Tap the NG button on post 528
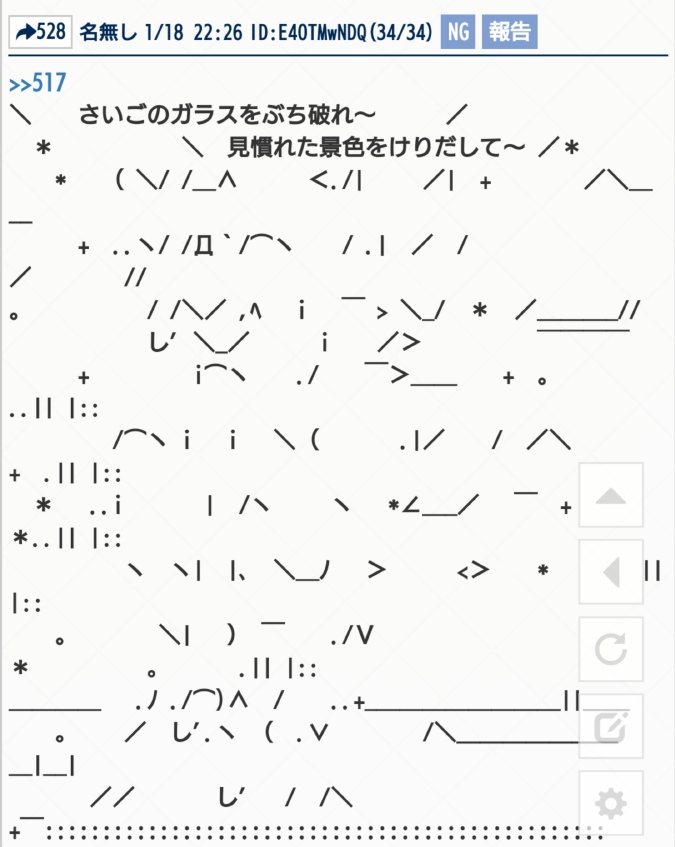 [x=457, y=33]
